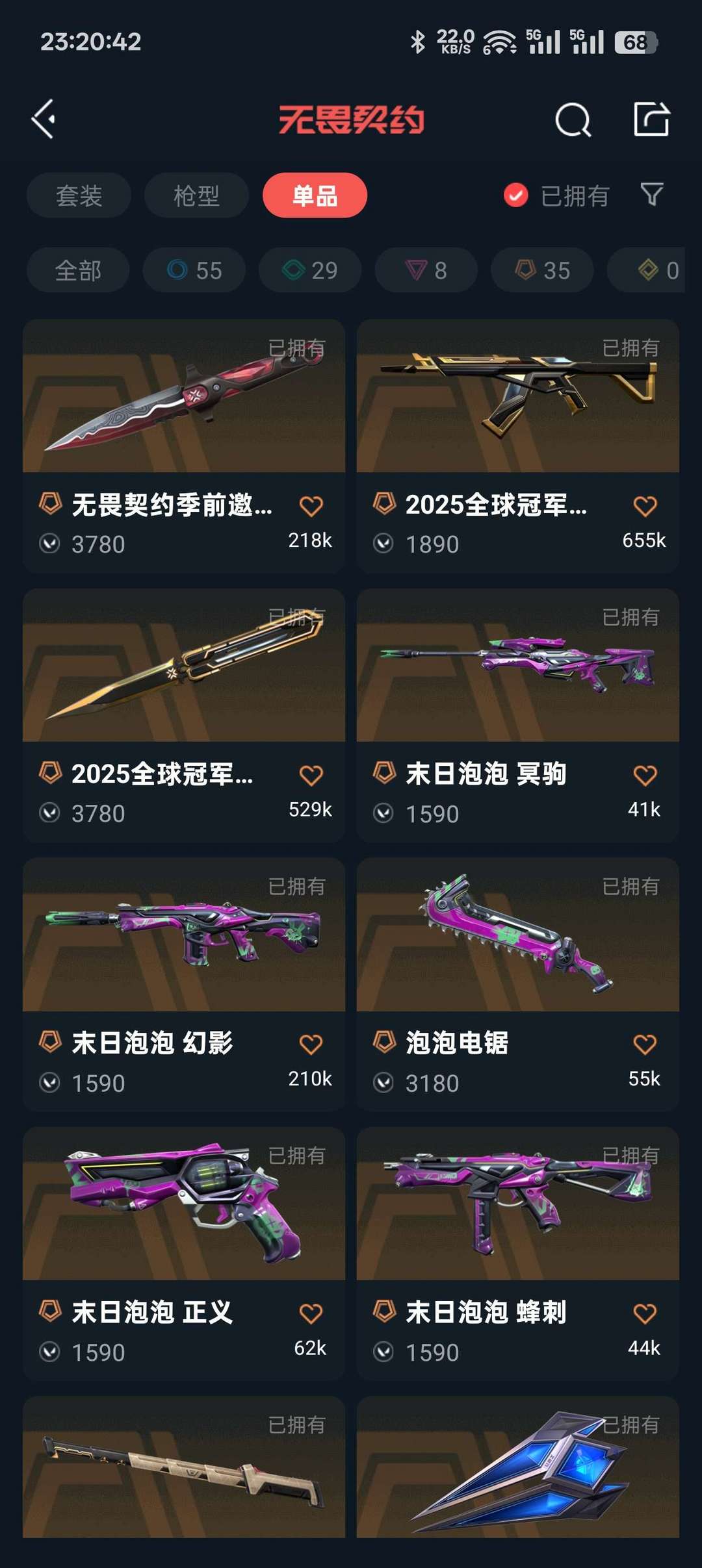Select the teal currency filter showing 29
The height and width of the screenshot is (1568, 702).
(309, 270)
